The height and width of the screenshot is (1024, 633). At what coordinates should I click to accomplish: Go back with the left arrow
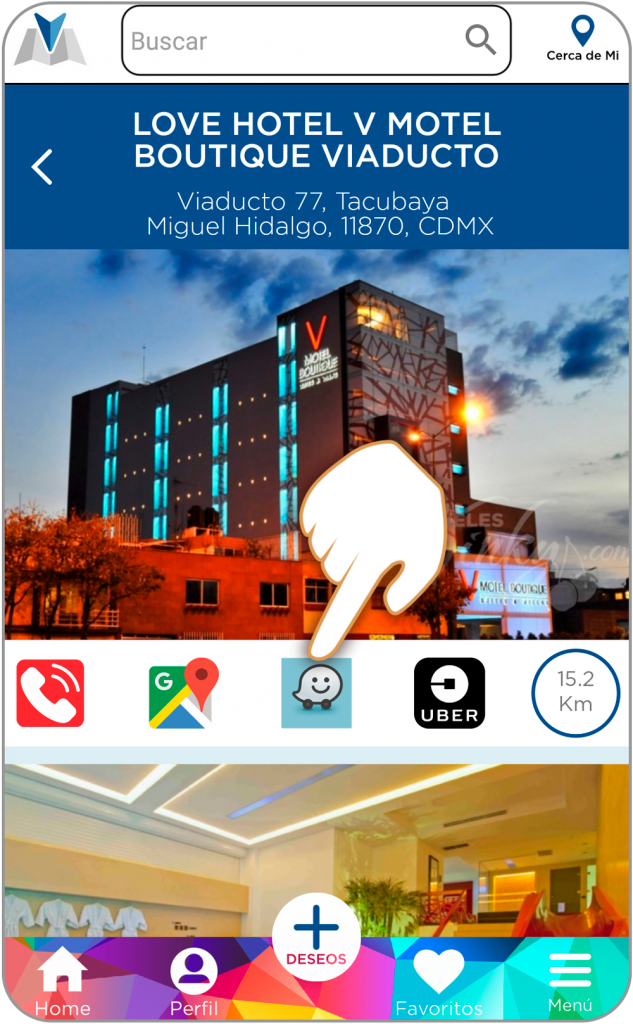pos(42,167)
